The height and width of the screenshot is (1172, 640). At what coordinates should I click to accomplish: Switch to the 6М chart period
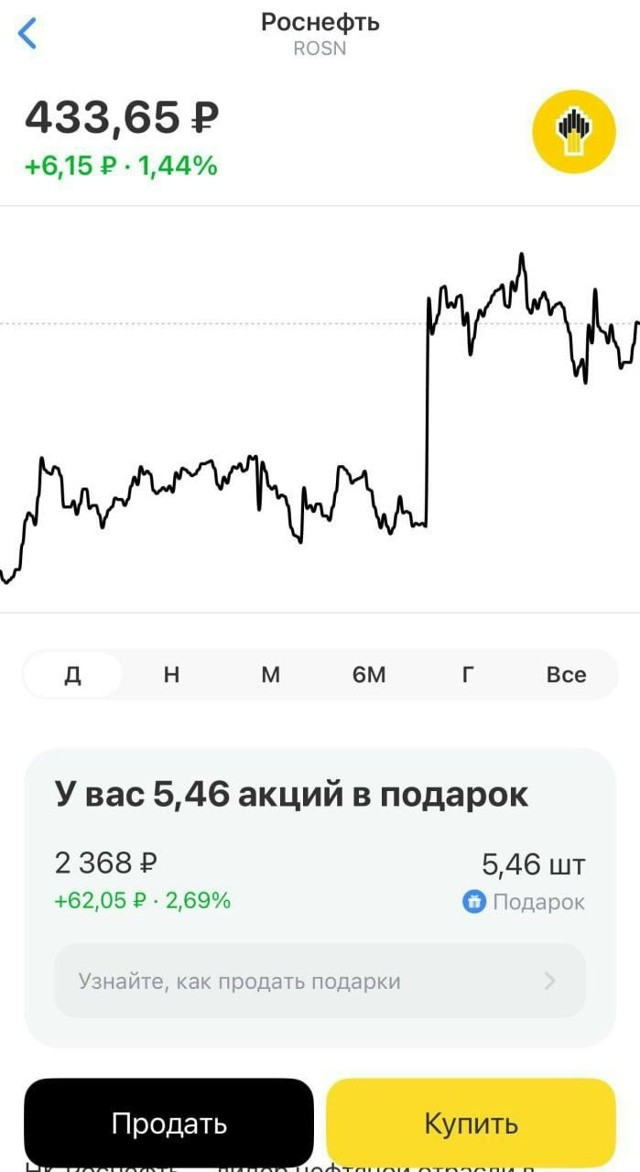(x=368, y=675)
